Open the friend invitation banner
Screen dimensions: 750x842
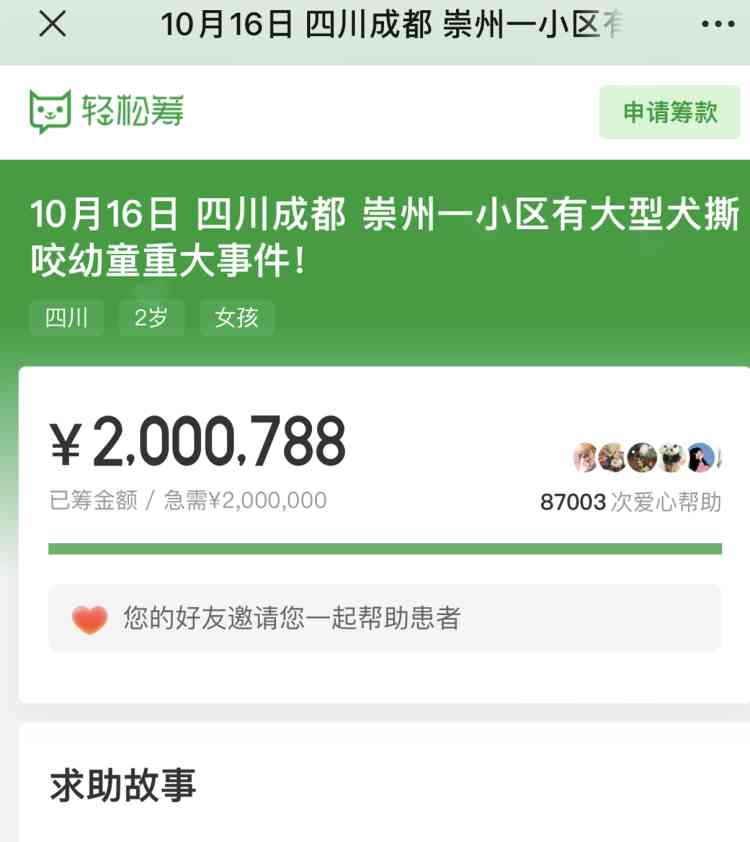pos(385,618)
